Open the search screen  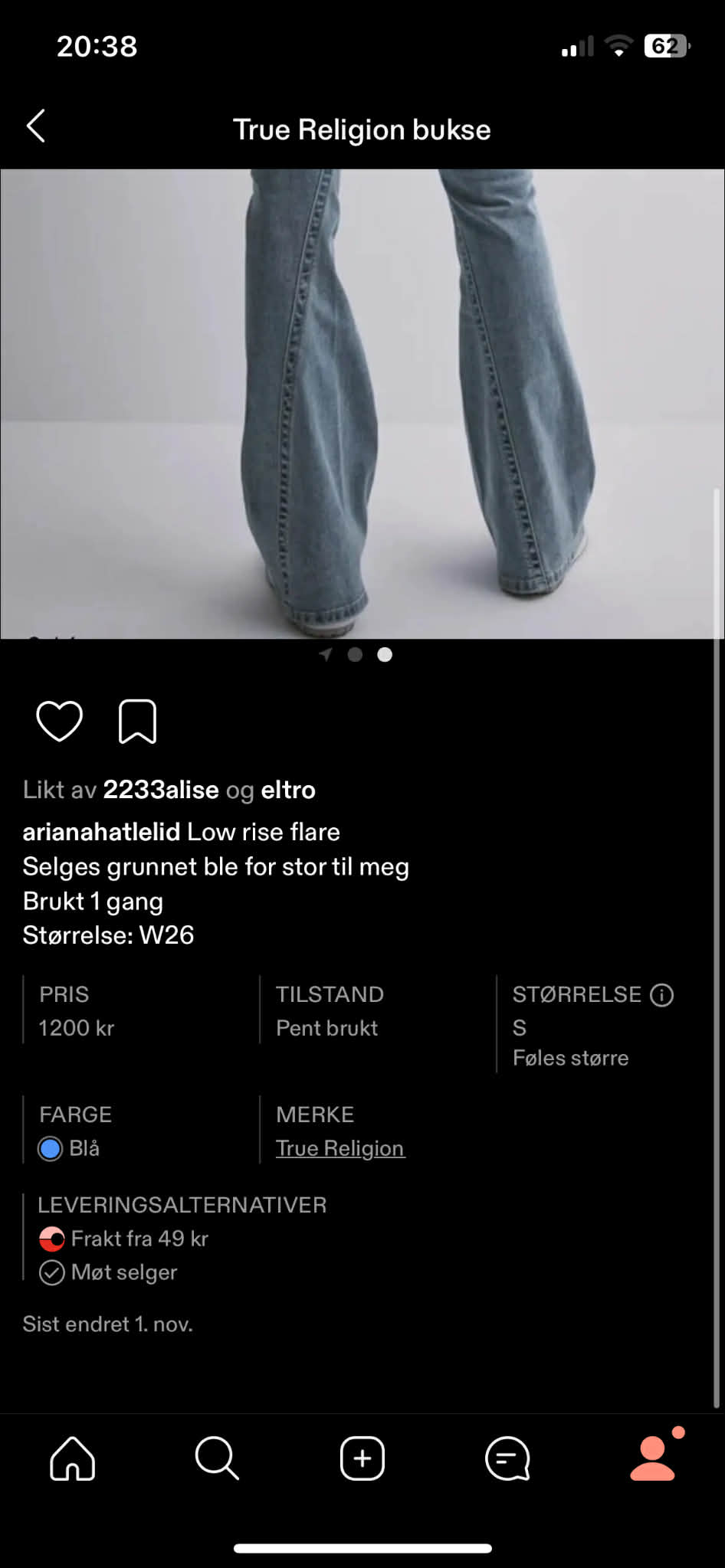coord(218,1458)
